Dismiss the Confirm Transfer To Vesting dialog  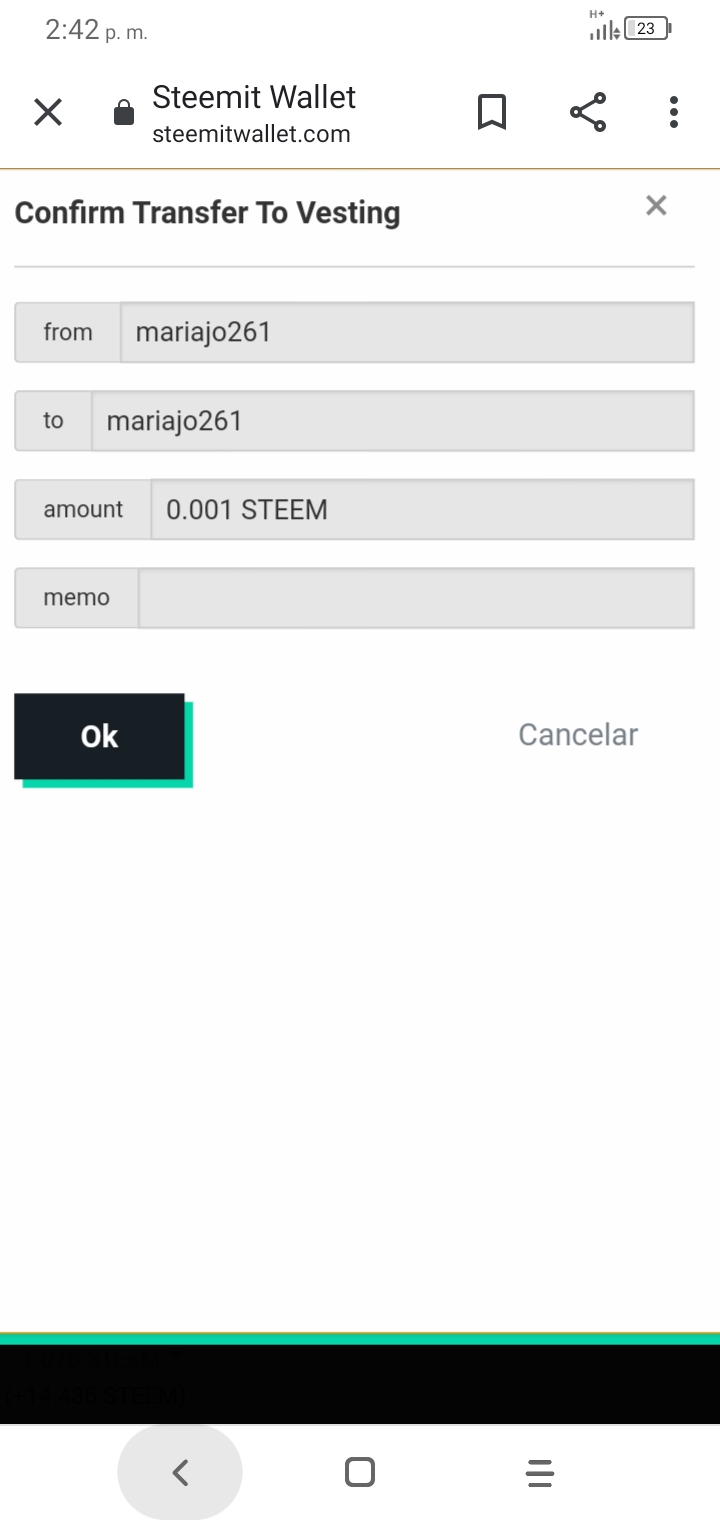656,205
